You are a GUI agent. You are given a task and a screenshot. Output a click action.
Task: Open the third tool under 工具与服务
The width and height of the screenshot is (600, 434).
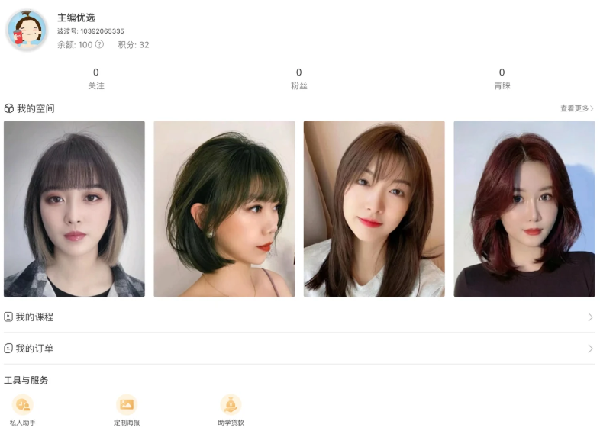click(231, 410)
